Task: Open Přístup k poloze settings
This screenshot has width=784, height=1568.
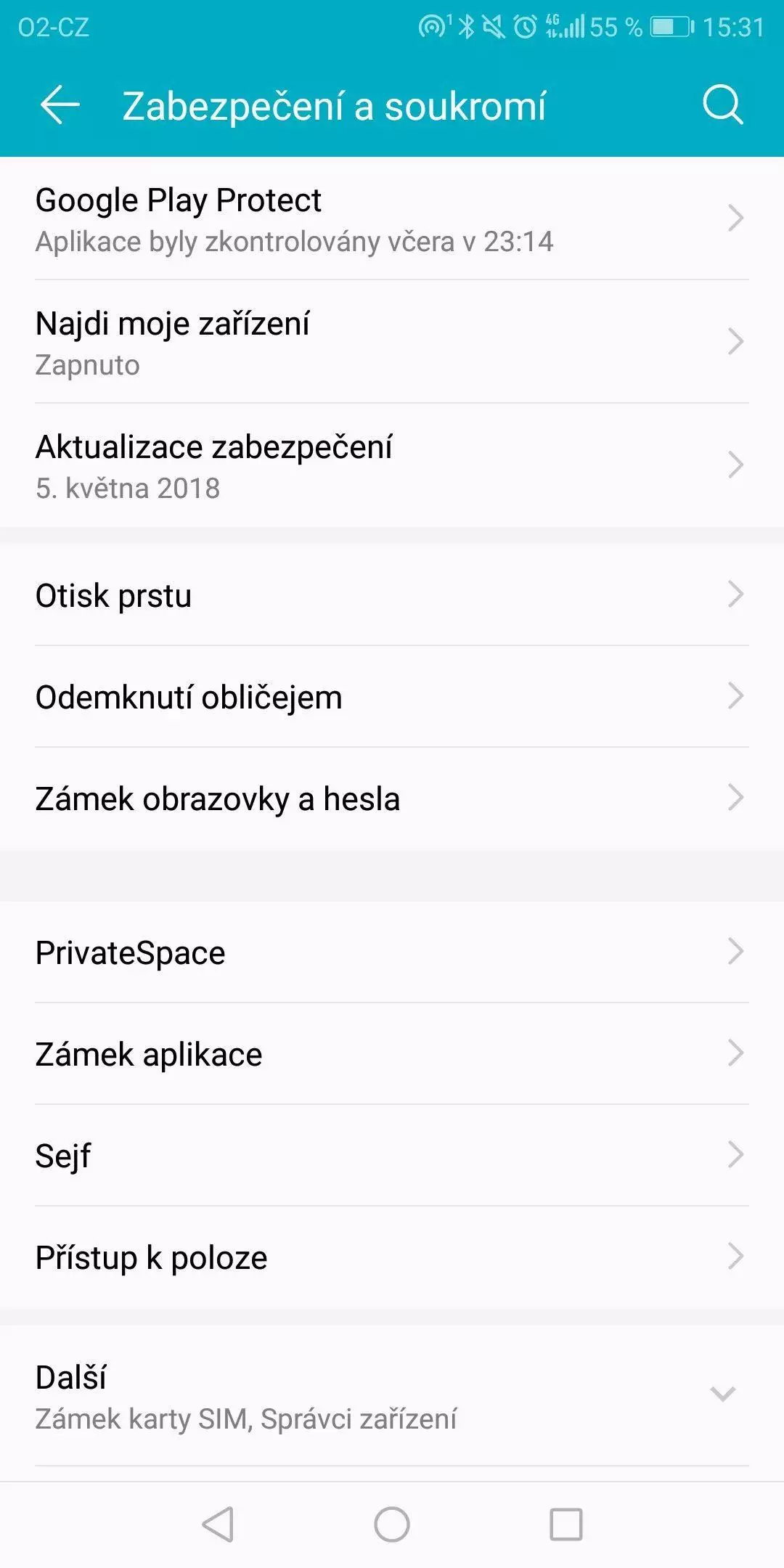Action: (x=392, y=1257)
